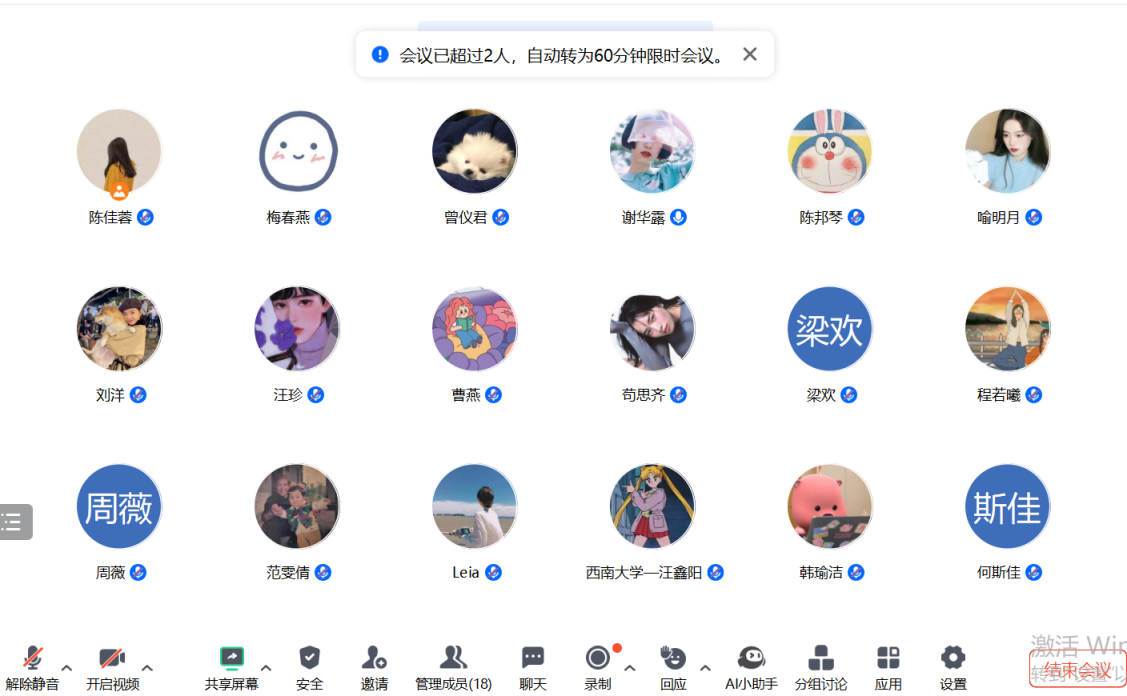
Task: Select participant tile 梁欢
Action: tap(830, 330)
